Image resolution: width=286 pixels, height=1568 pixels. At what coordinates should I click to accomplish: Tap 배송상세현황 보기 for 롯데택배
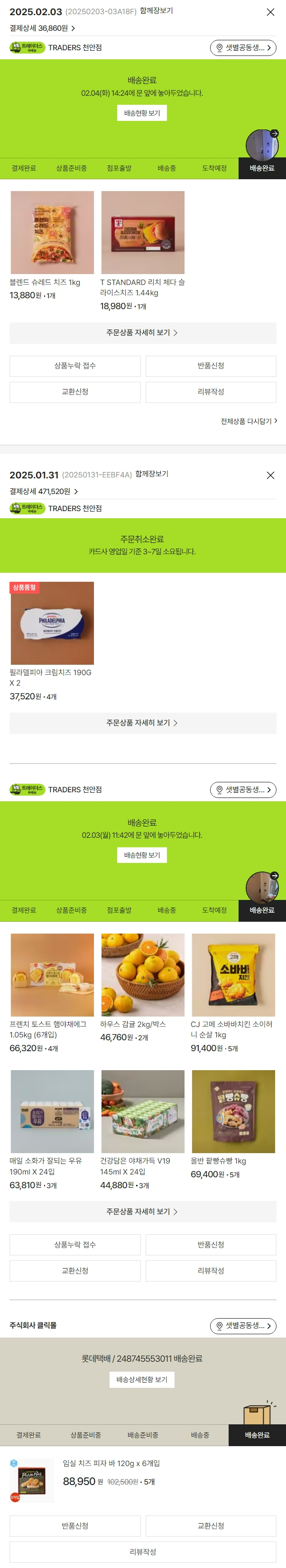pos(142,1379)
